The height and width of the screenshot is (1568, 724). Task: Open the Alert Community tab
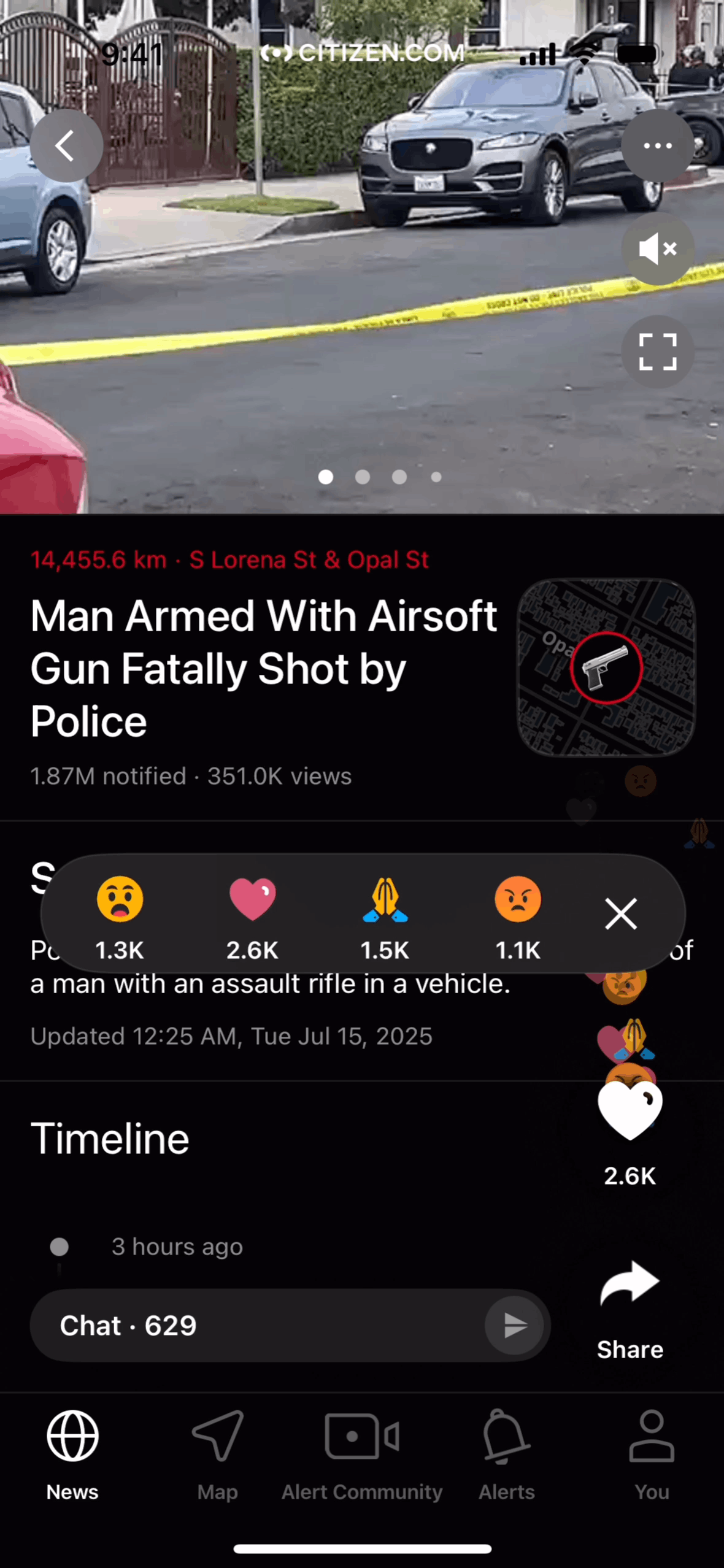[x=362, y=1454]
